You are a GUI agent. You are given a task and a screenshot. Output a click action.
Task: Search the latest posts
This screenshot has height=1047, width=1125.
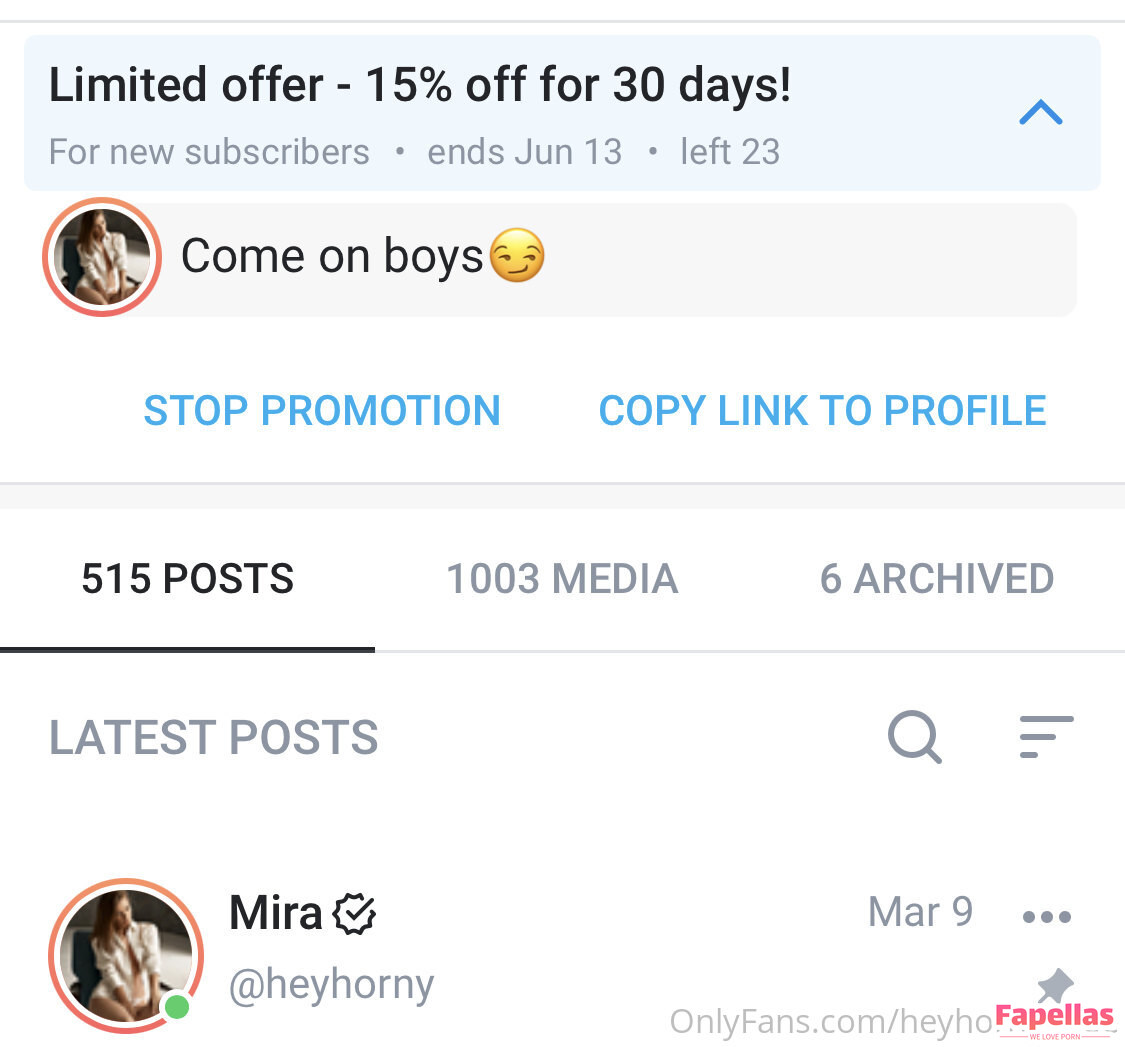pyautogui.click(x=914, y=738)
